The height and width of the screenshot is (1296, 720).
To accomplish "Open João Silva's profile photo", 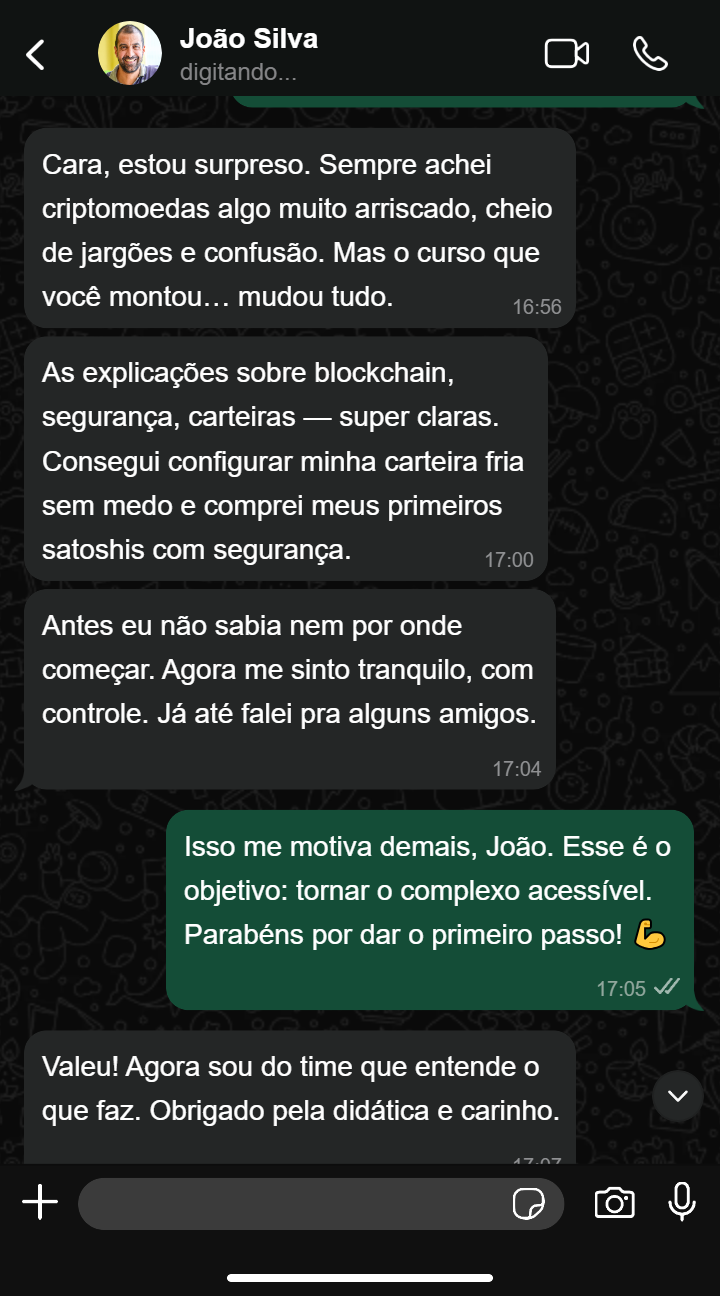I will [x=130, y=53].
